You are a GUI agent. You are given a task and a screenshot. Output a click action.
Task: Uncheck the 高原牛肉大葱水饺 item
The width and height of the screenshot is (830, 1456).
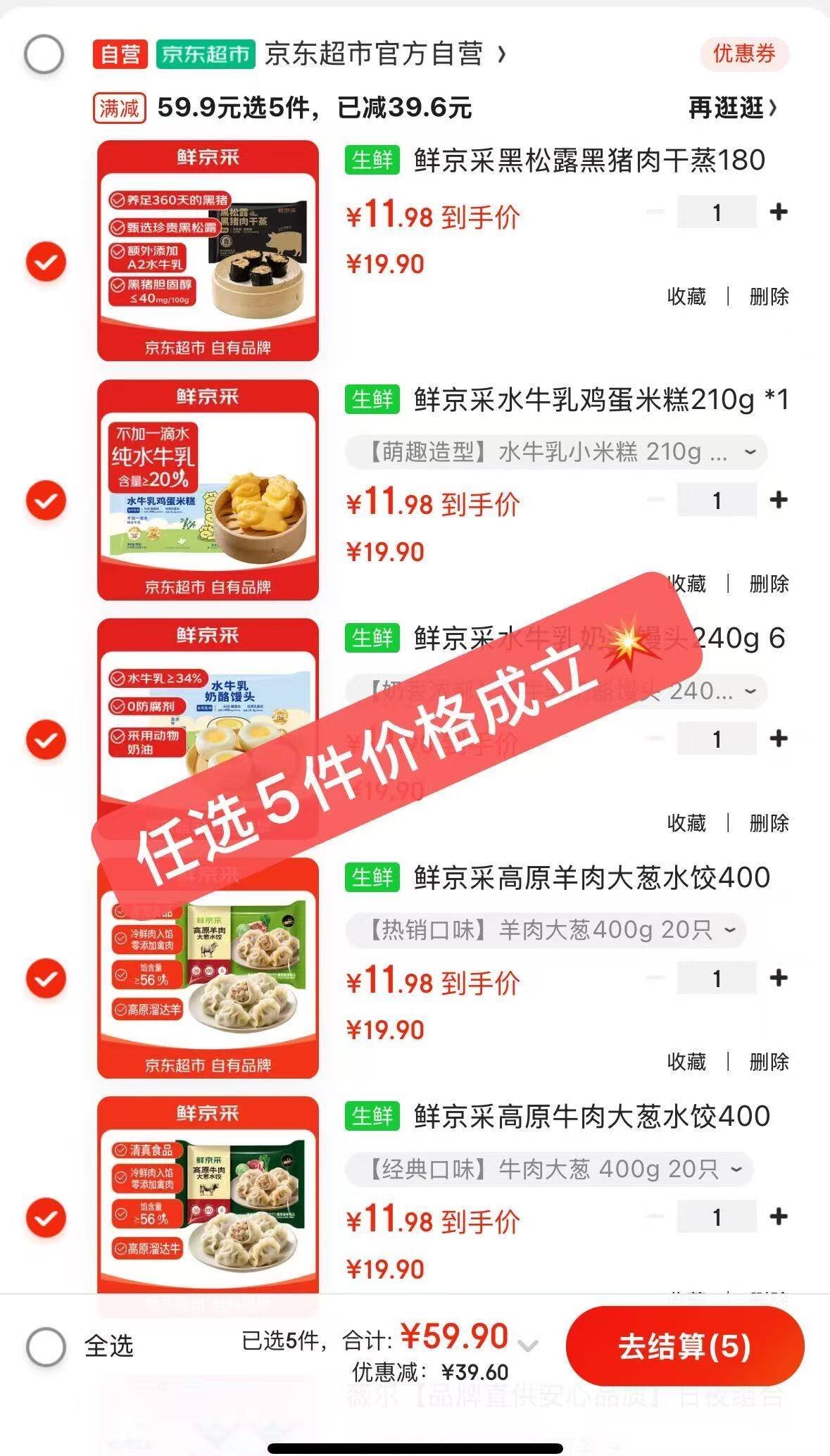[46, 1218]
